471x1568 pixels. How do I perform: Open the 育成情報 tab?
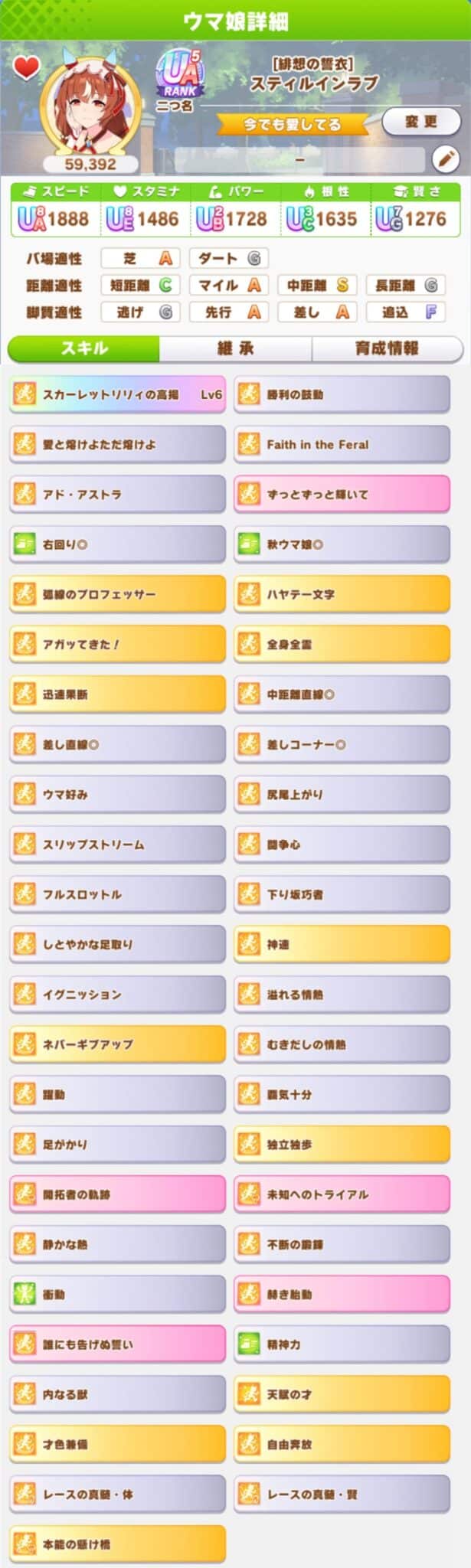(x=387, y=348)
